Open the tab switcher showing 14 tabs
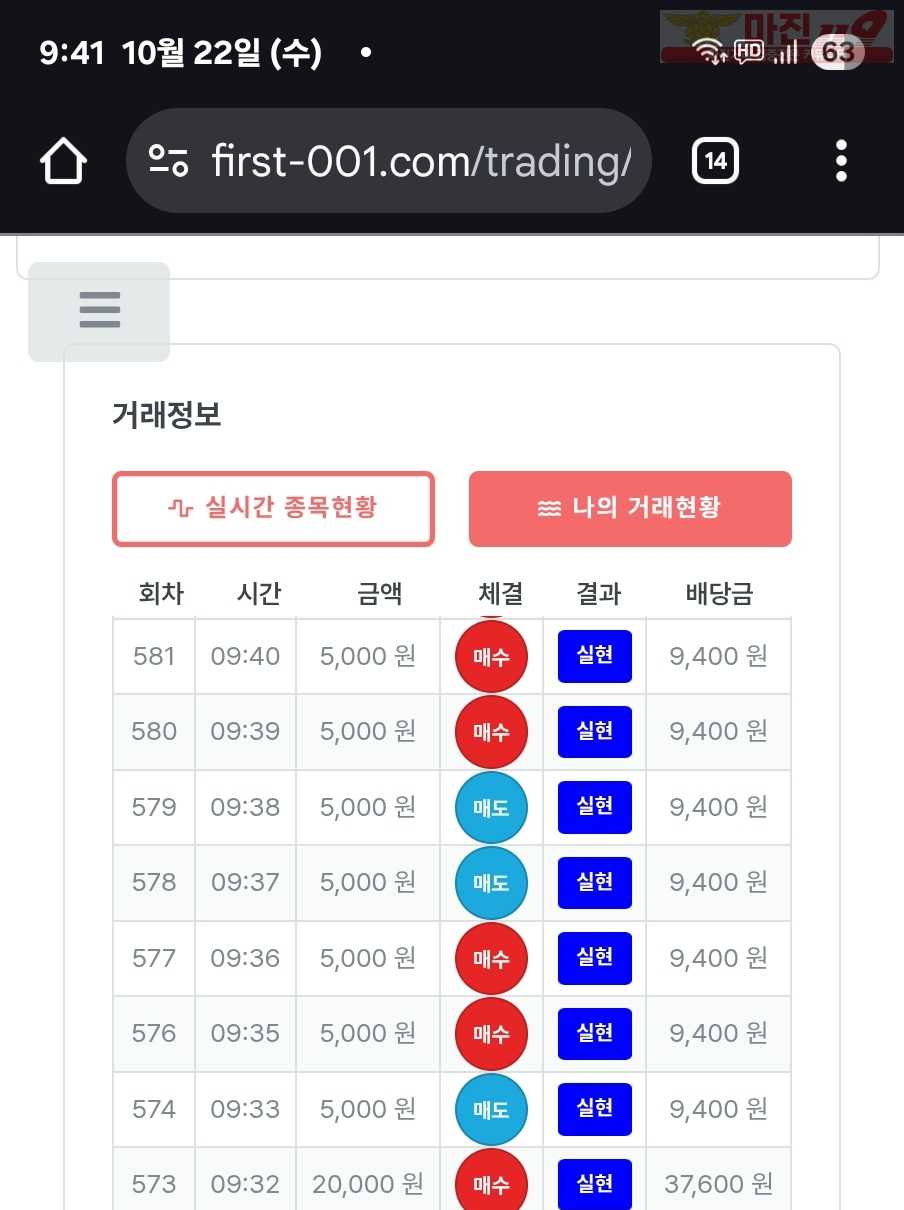This screenshot has width=904, height=1210. pyautogui.click(x=715, y=161)
